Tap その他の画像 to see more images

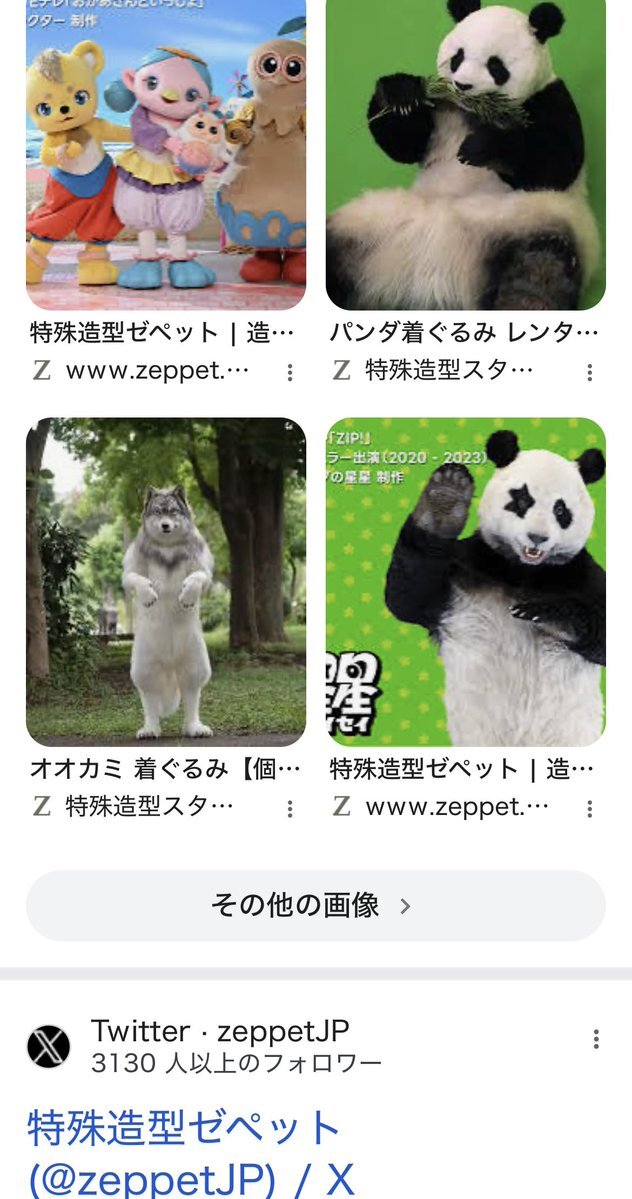click(316, 906)
